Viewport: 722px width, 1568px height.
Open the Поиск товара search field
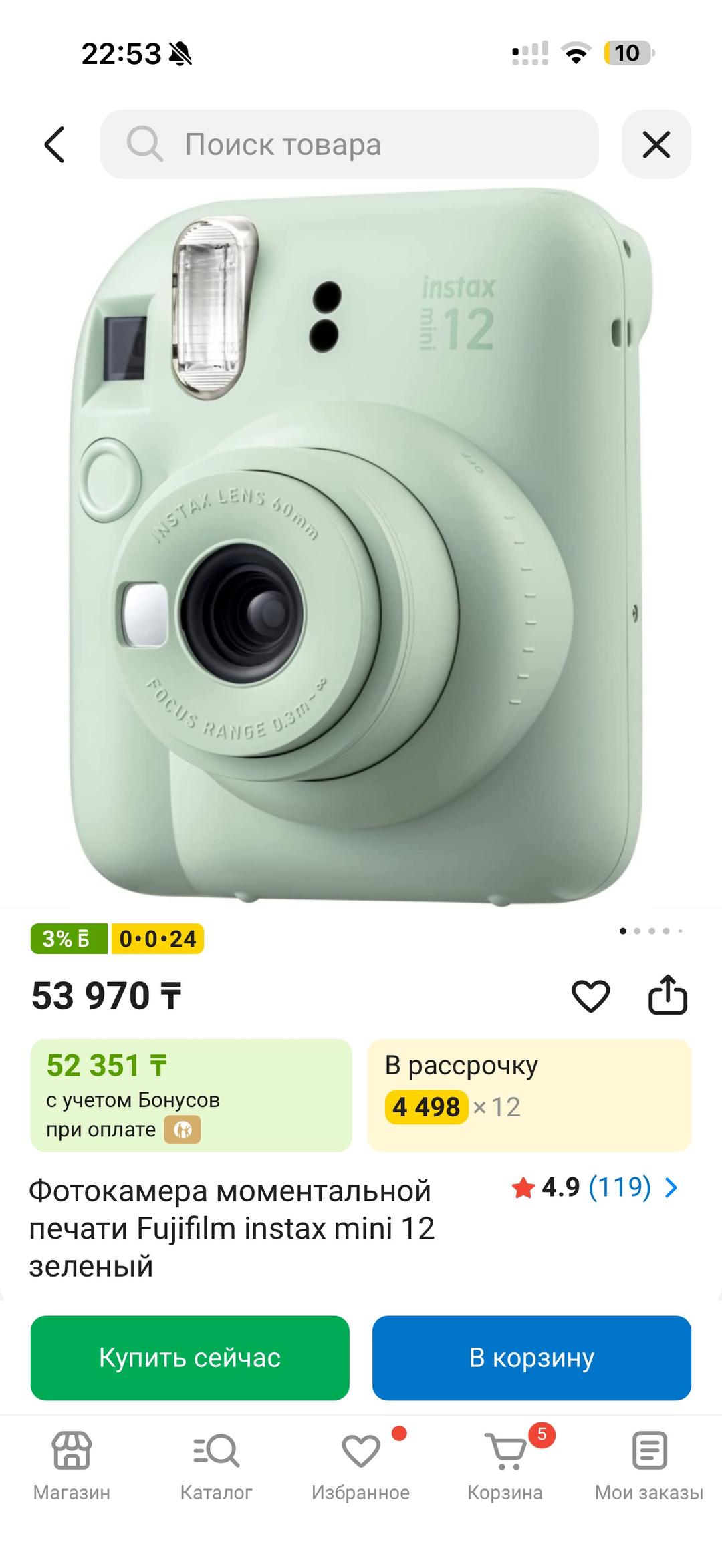(349, 144)
